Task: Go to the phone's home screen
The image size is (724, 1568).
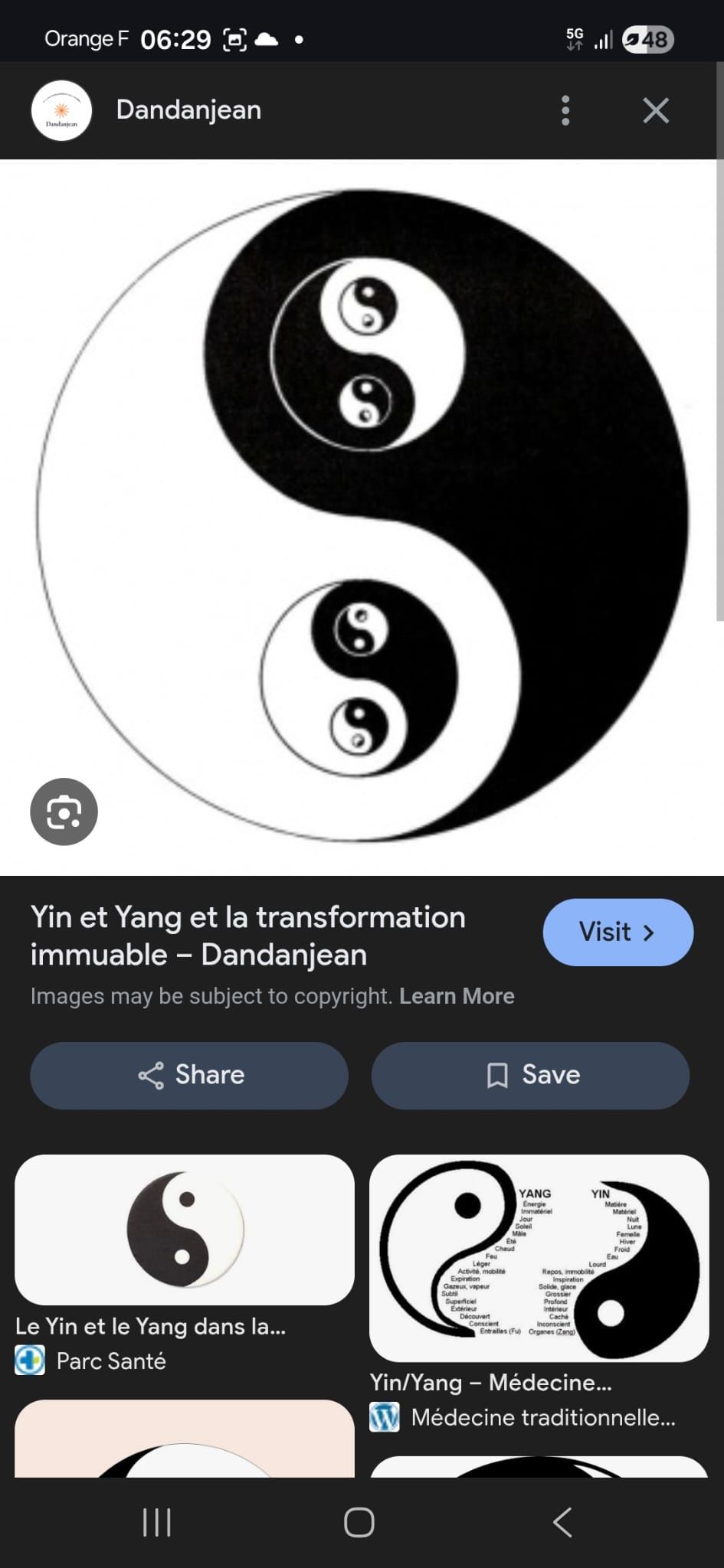Action: pyautogui.click(x=359, y=1522)
